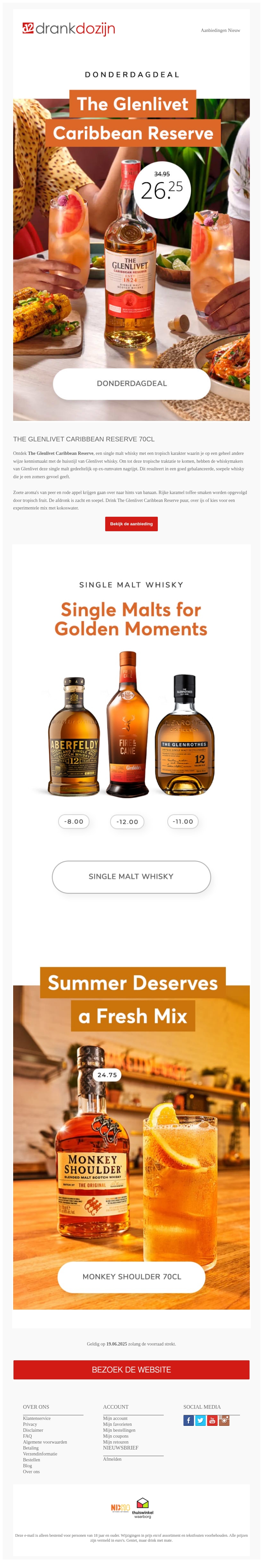This screenshot has height=1568, width=263.
Task: Tap the red Bekijk de aanbieding button
Action: pos(131,524)
